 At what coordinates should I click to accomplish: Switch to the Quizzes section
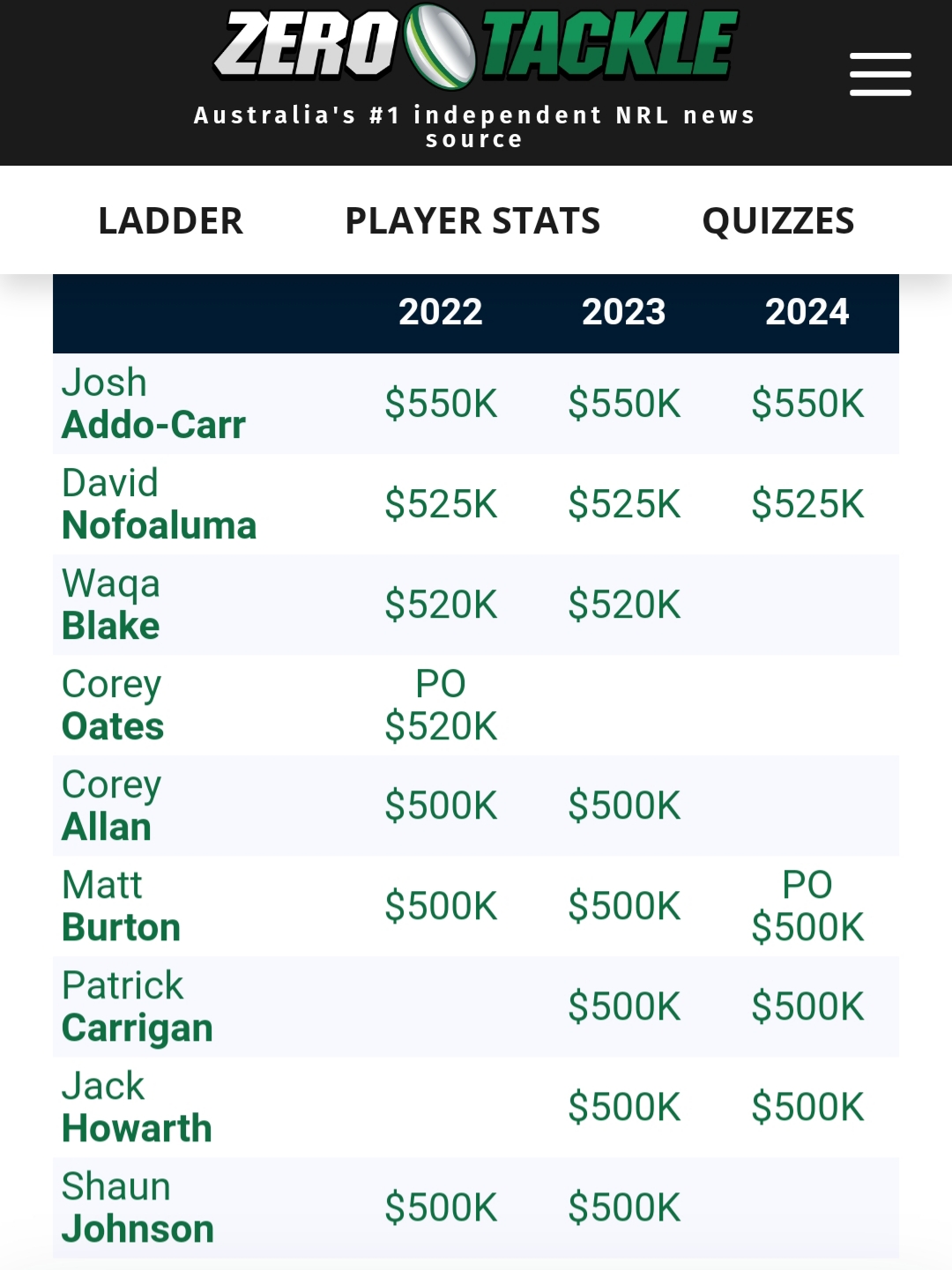click(x=777, y=220)
